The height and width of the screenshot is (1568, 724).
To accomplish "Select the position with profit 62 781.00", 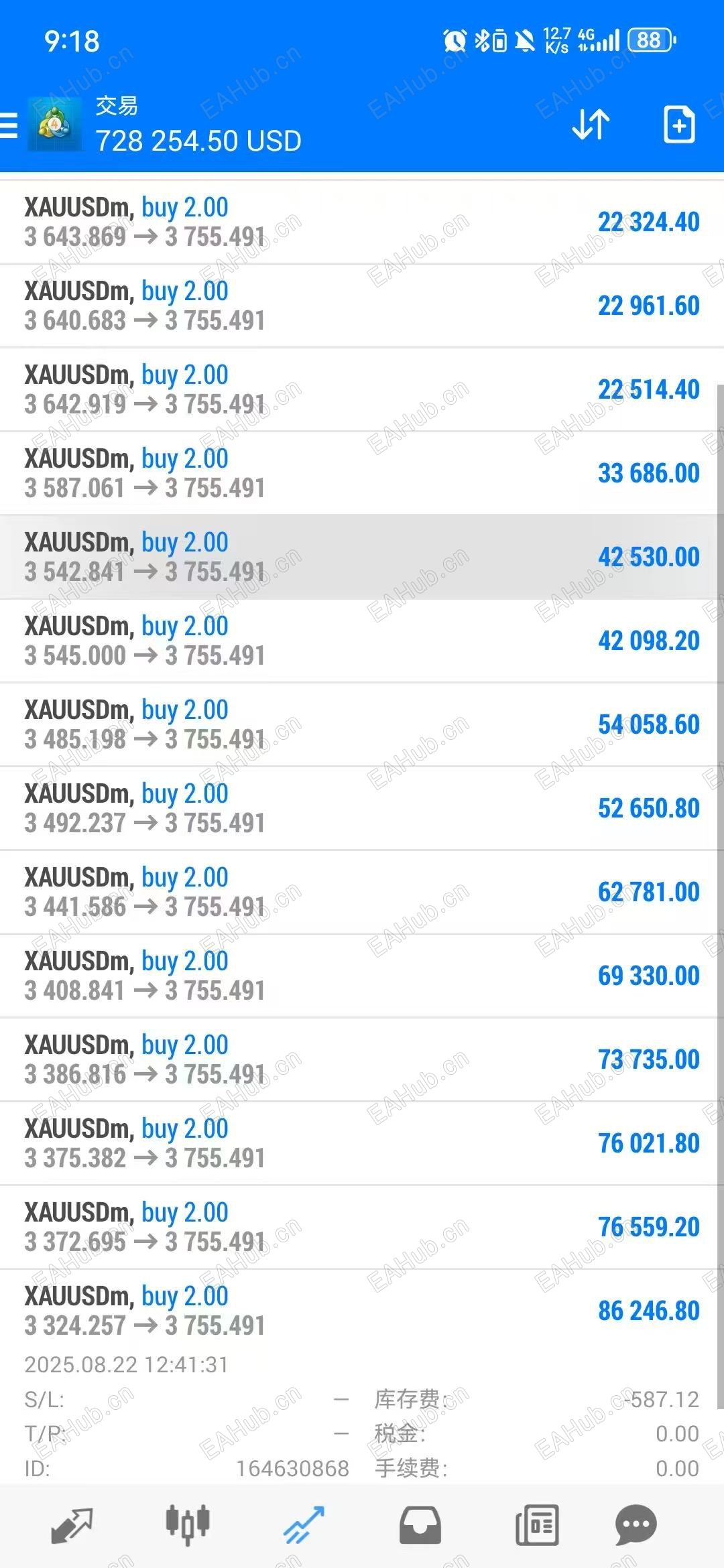I will (362, 892).
